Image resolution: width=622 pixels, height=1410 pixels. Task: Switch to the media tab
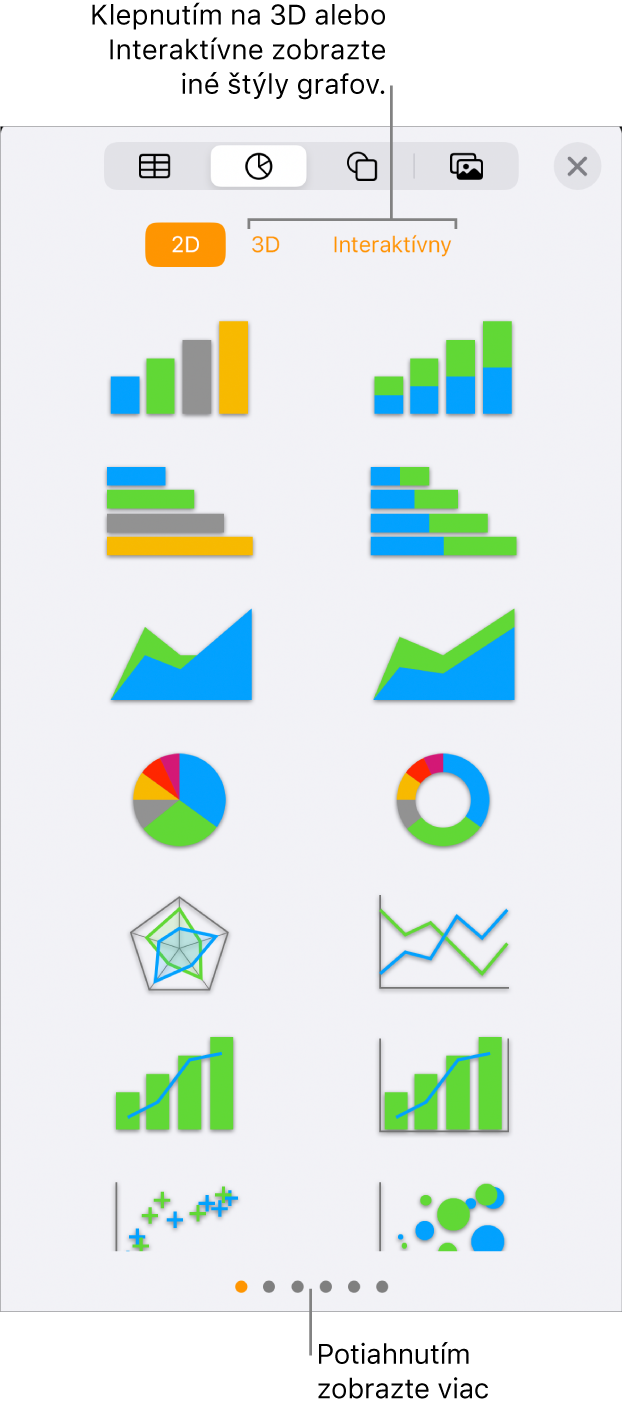pos(466,167)
